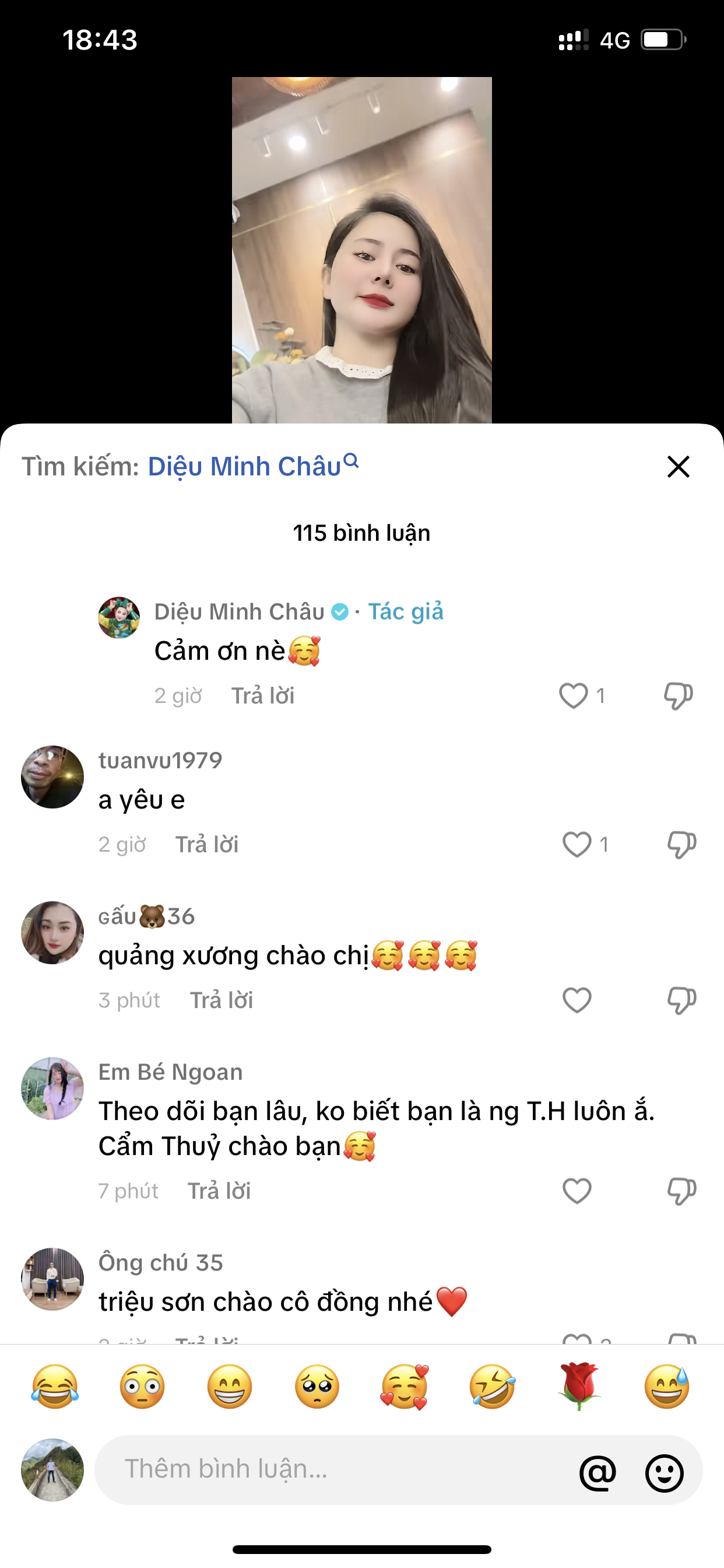
Task: Like Diệu Minh Châu's comment
Action: pyautogui.click(x=573, y=695)
